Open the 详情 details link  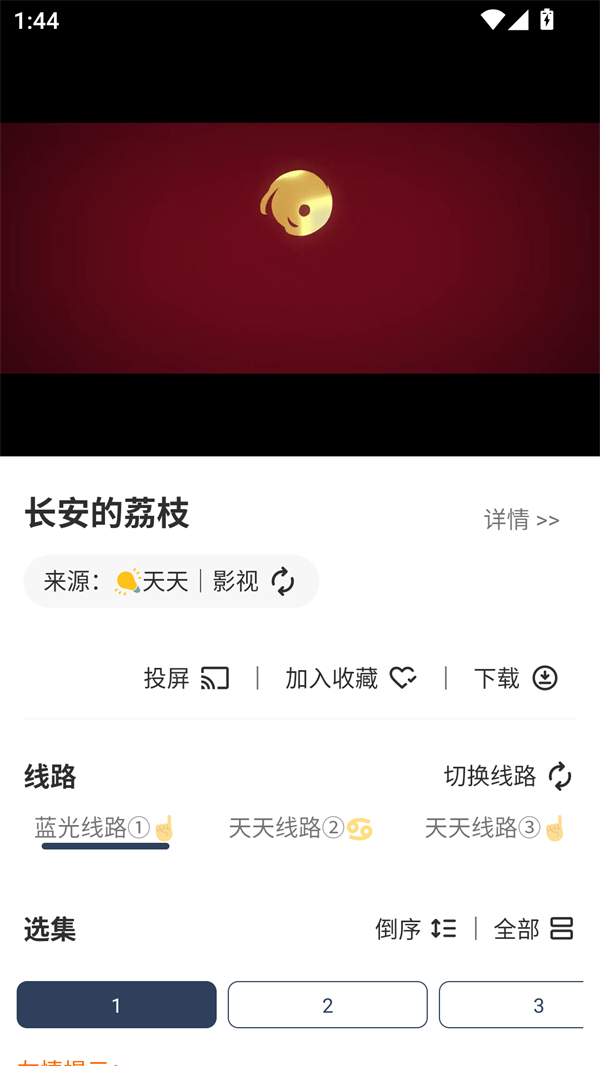tap(521, 520)
